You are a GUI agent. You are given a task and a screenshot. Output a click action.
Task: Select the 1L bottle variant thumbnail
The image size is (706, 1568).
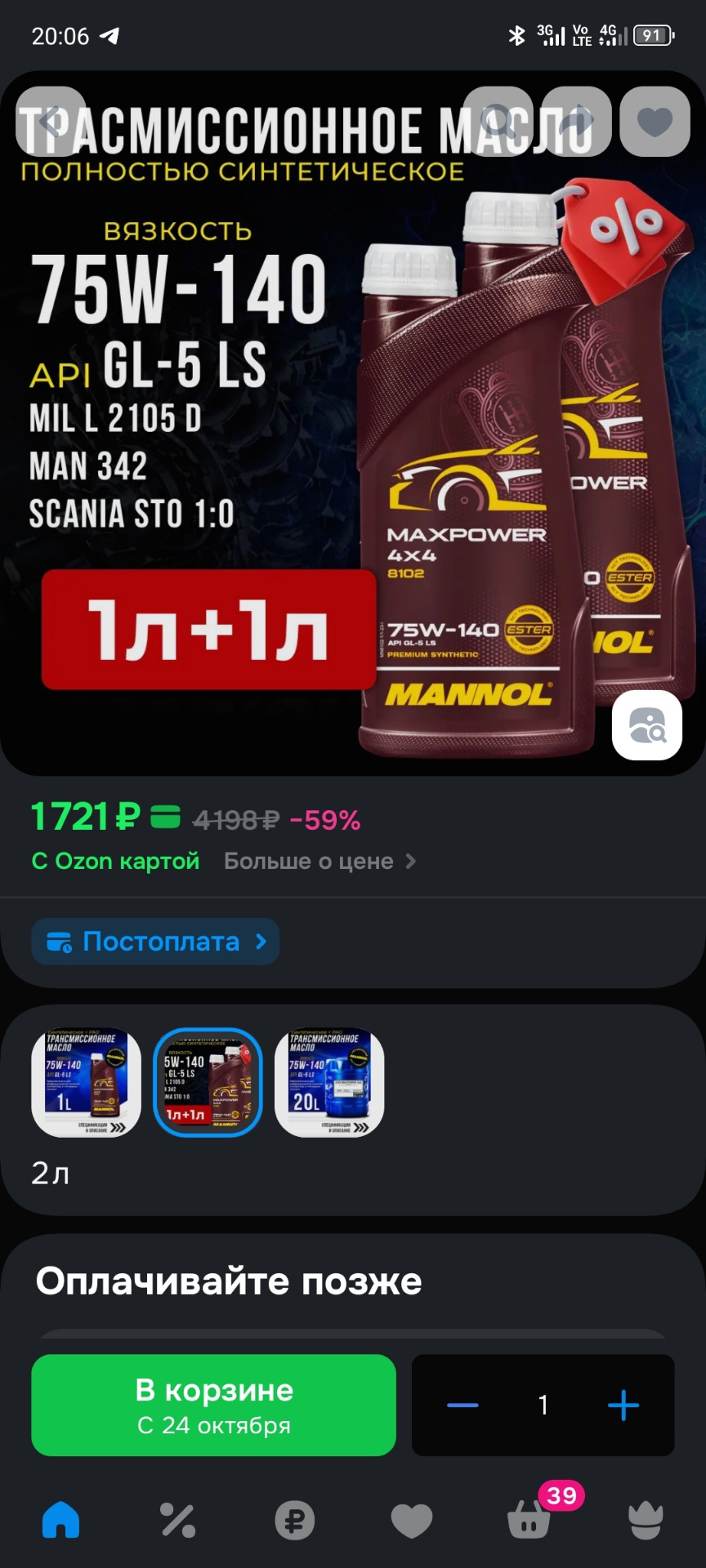[86, 1082]
